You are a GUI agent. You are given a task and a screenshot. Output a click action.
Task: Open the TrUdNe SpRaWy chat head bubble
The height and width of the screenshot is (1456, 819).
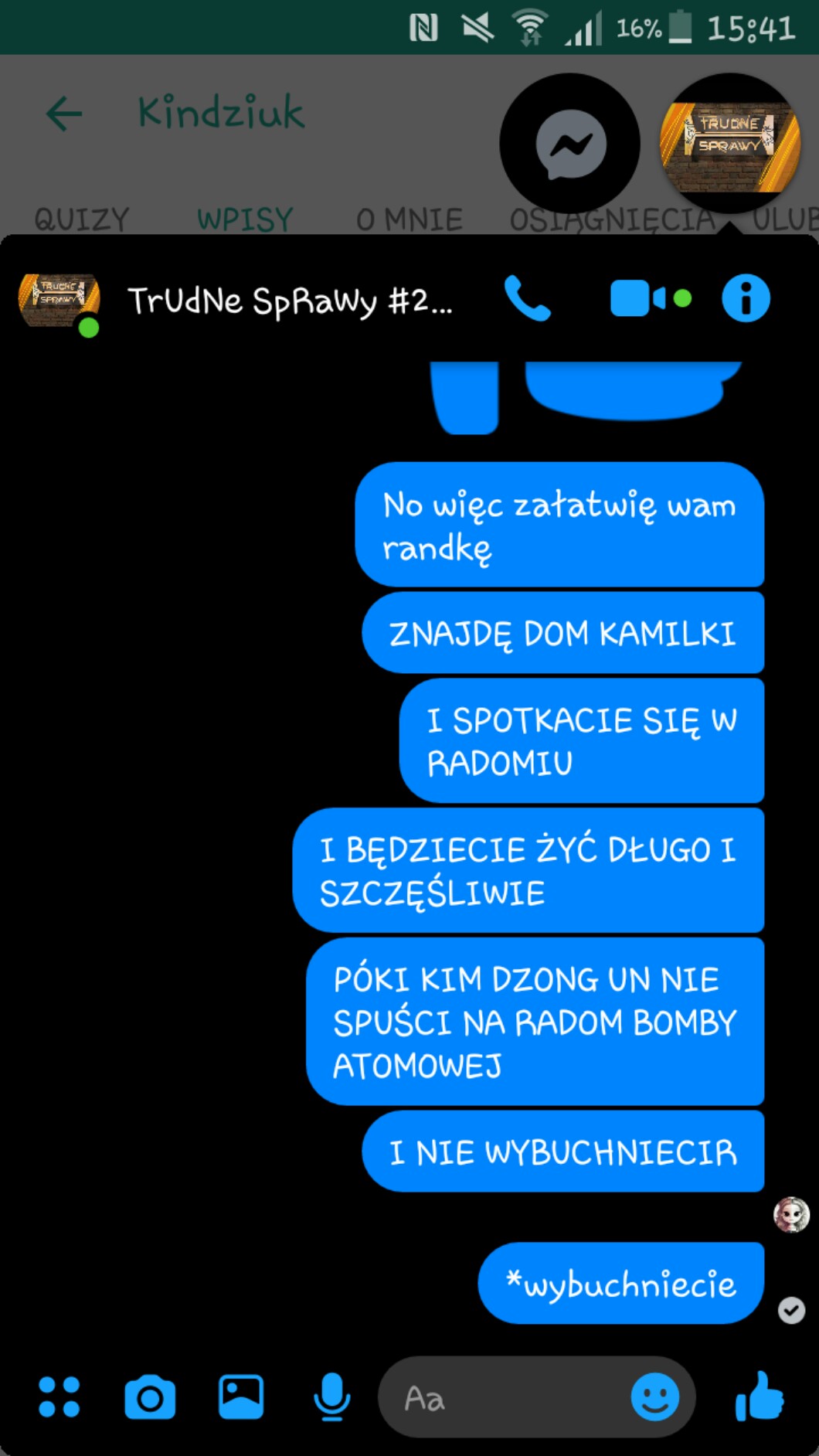(730, 143)
